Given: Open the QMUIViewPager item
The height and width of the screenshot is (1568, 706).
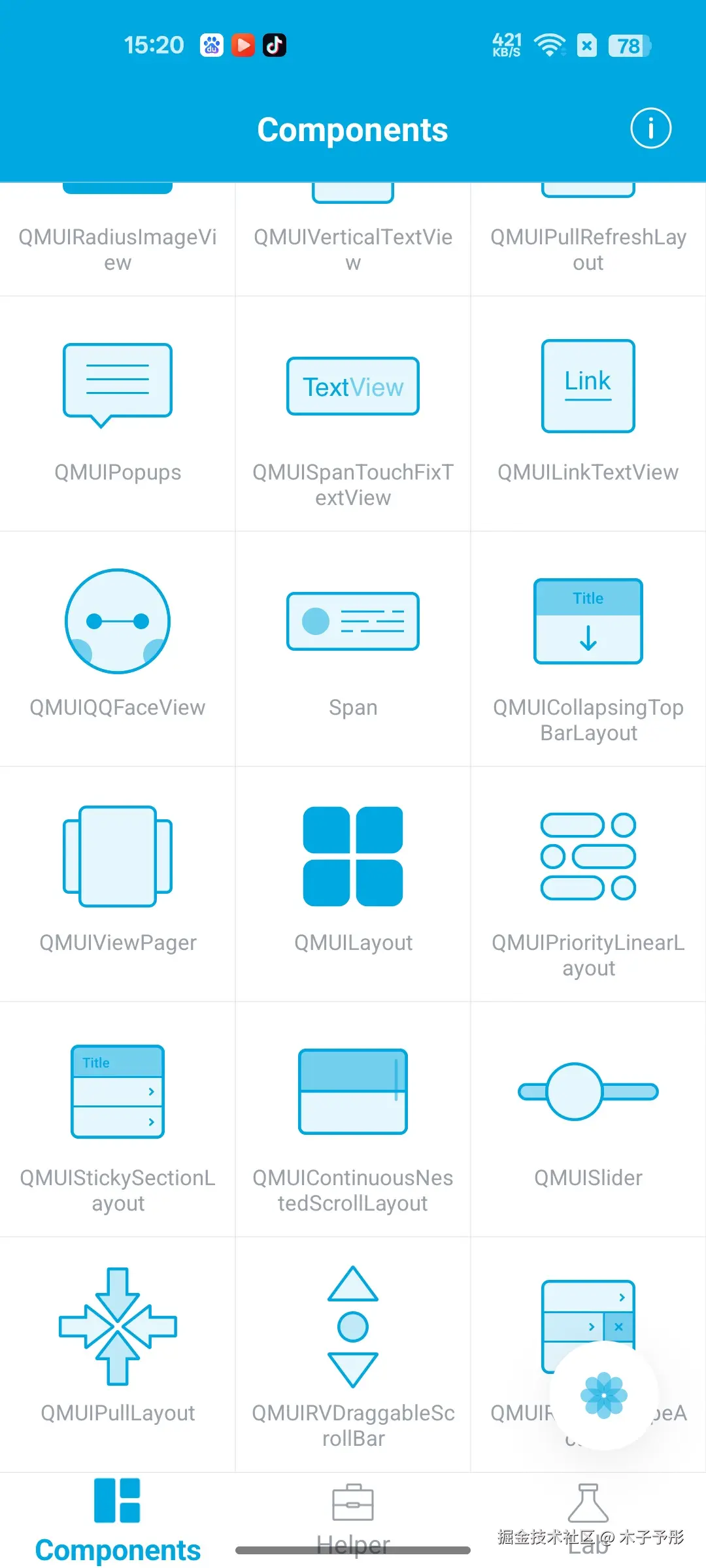Looking at the screenshot, I should pos(118,883).
